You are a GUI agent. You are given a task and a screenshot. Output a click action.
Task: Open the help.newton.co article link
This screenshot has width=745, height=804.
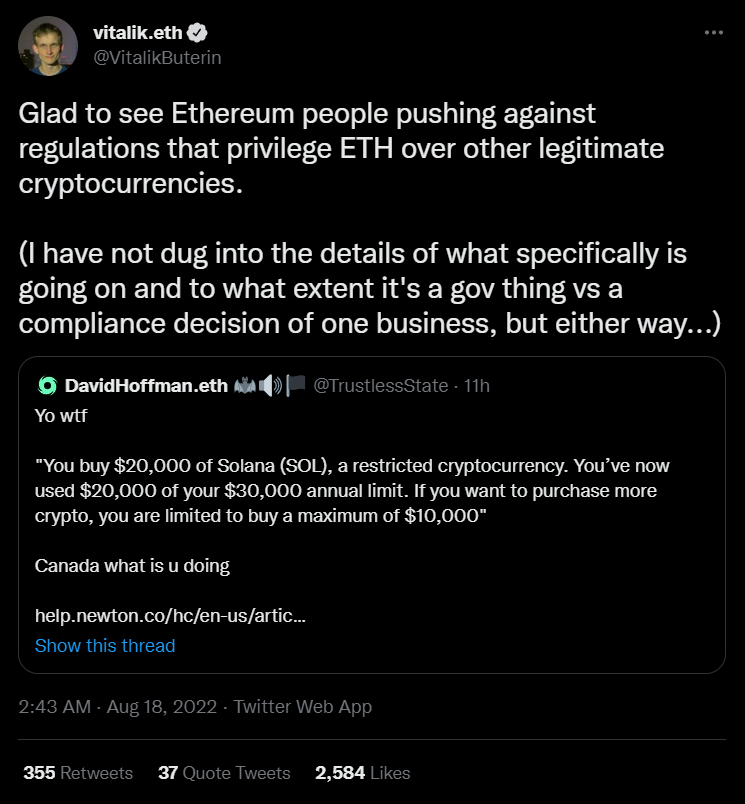pyautogui.click(x=170, y=616)
